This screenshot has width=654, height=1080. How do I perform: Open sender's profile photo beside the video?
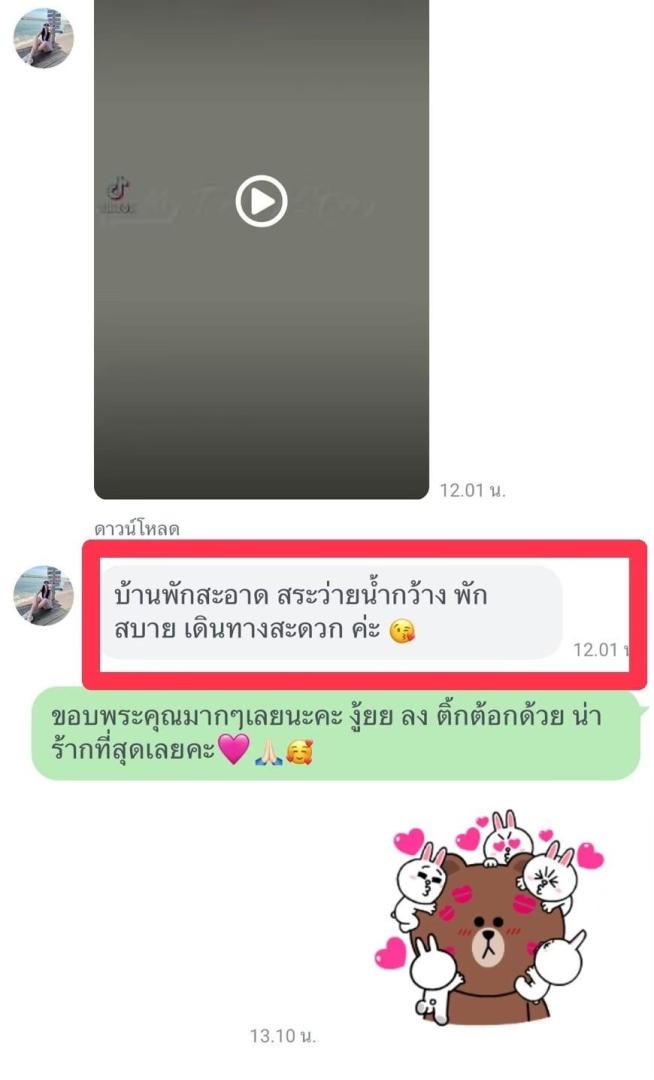click(43, 38)
